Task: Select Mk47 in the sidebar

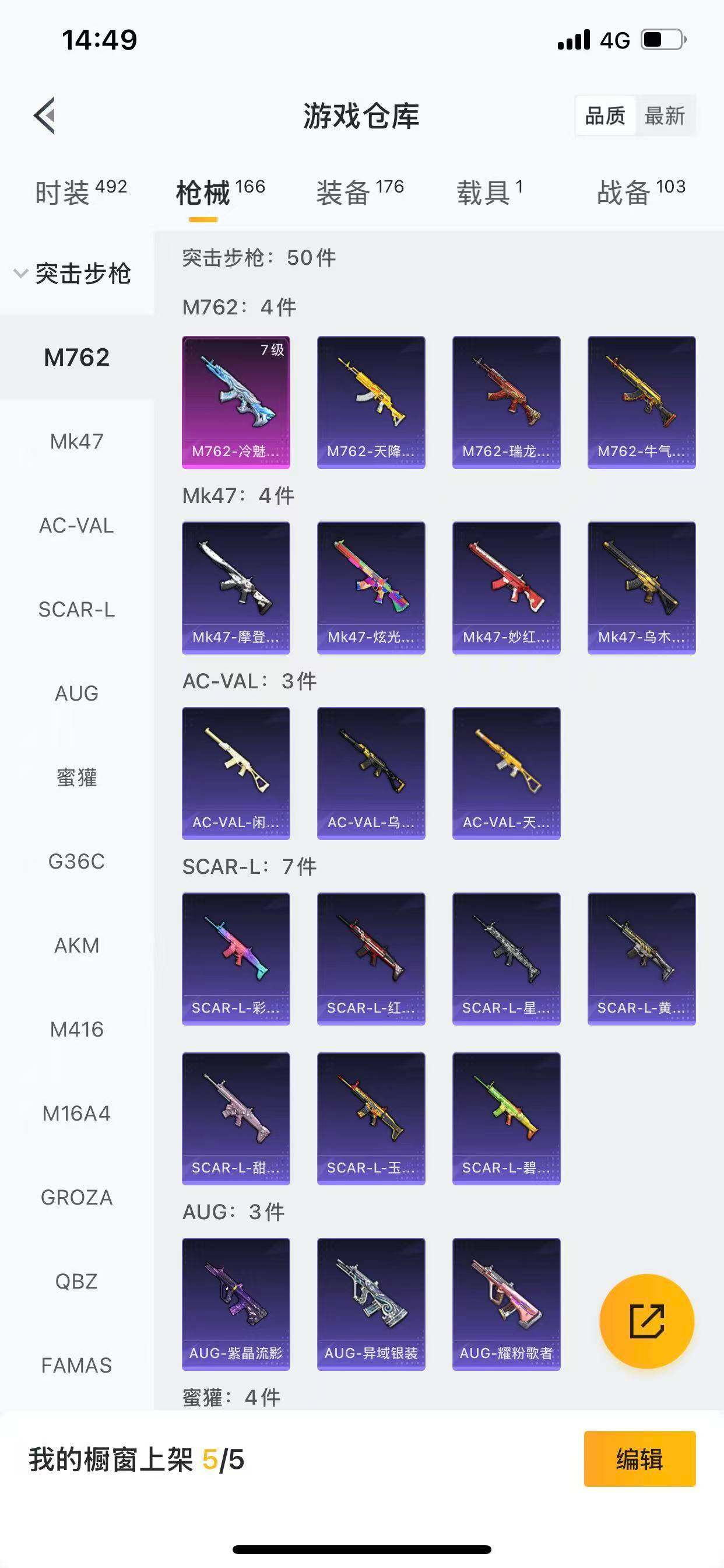Action: (x=77, y=442)
